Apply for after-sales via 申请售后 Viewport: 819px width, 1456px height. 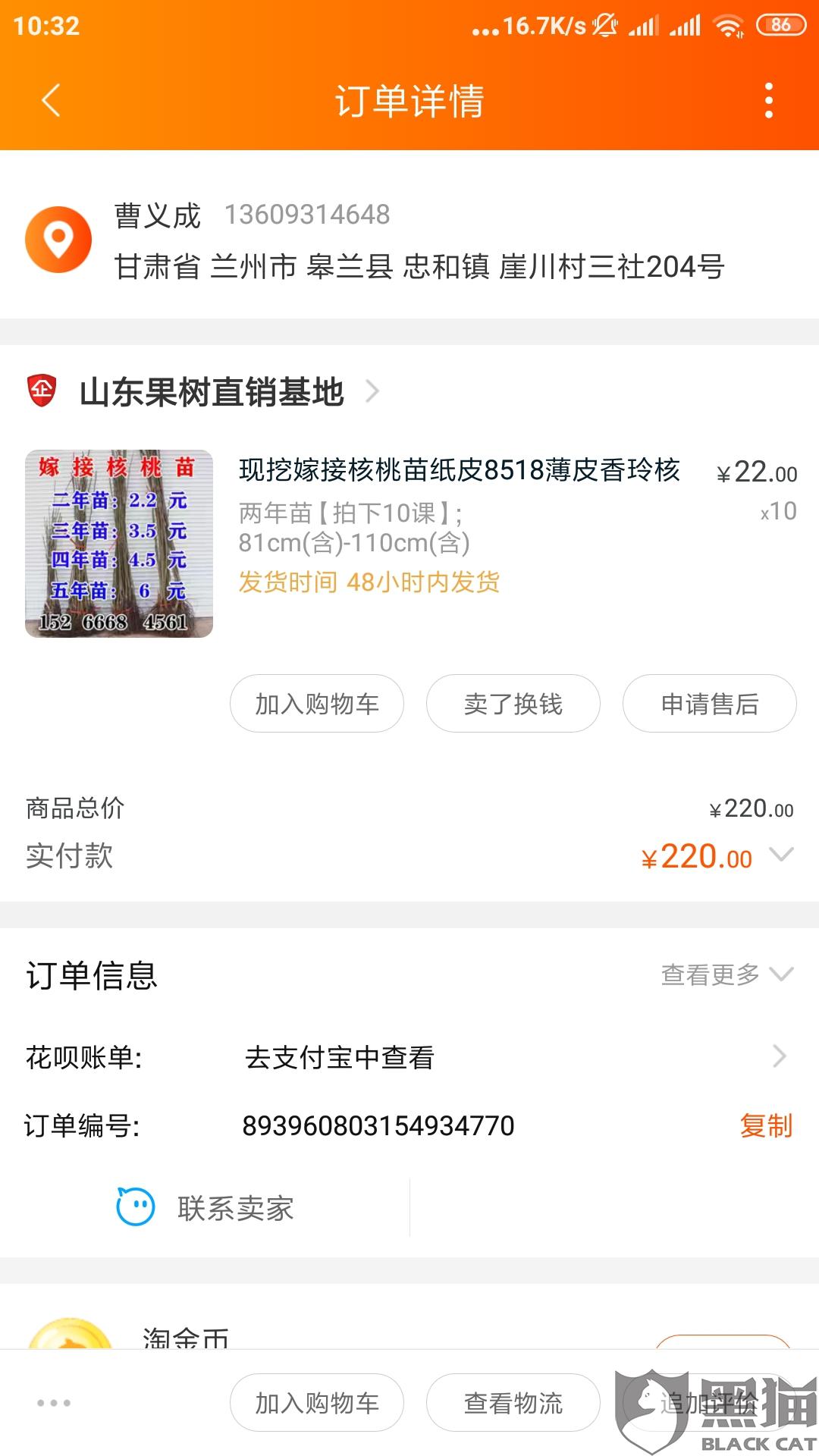click(x=710, y=704)
